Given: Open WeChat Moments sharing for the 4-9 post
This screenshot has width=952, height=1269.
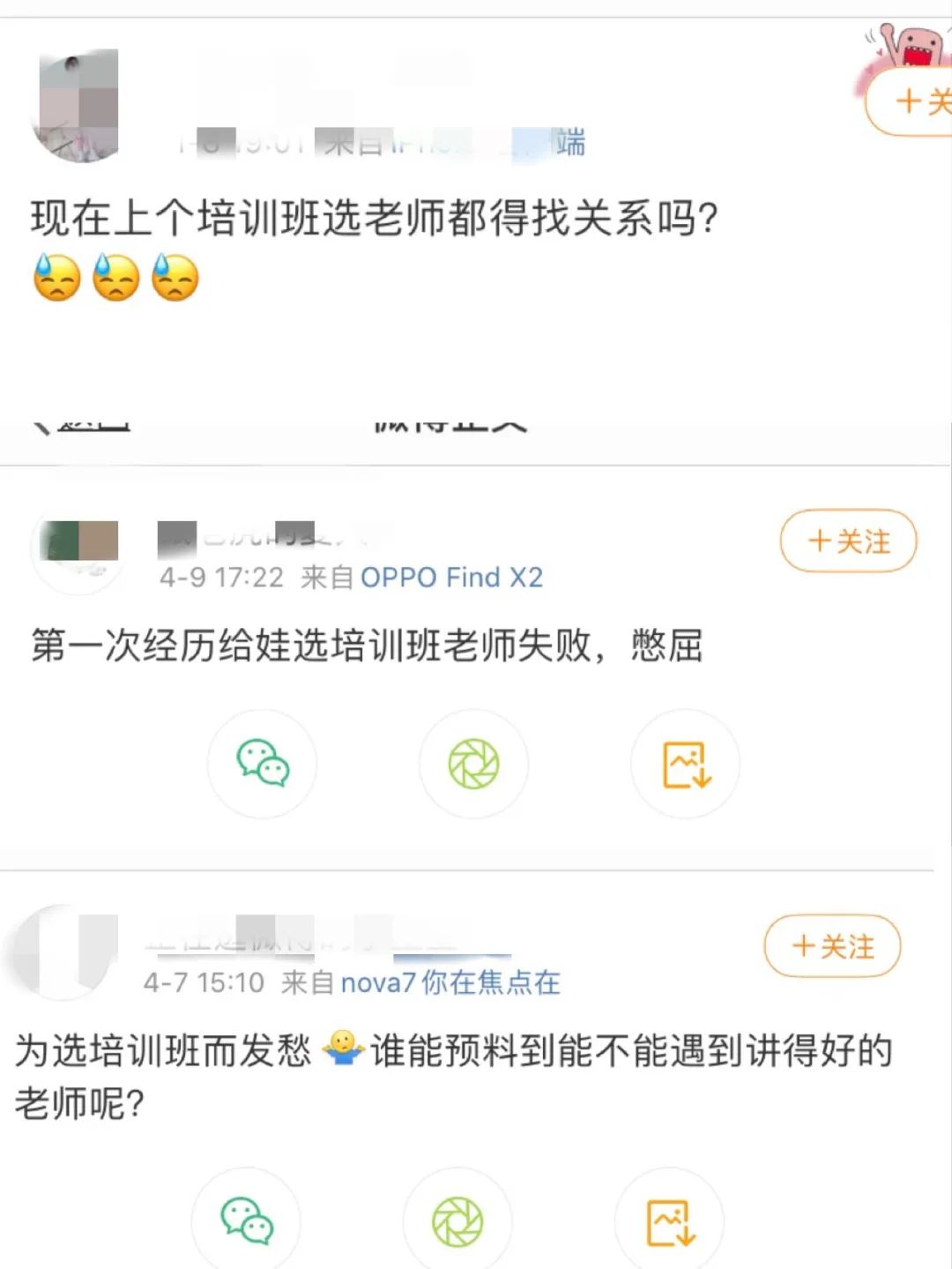Looking at the screenshot, I should pyautogui.click(x=473, y=764).
